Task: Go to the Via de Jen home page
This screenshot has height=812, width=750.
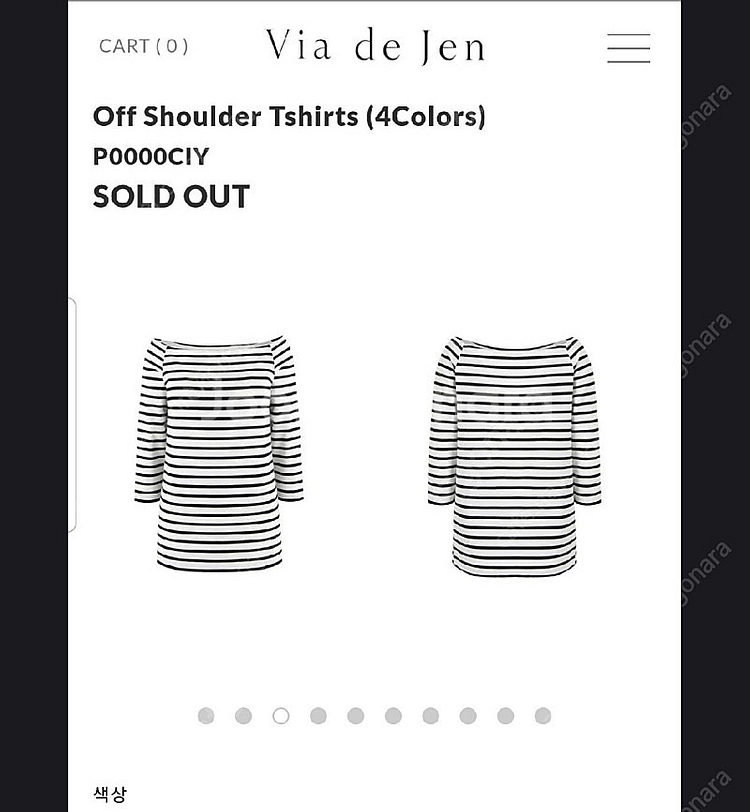Action: click(x=375, y=46)
